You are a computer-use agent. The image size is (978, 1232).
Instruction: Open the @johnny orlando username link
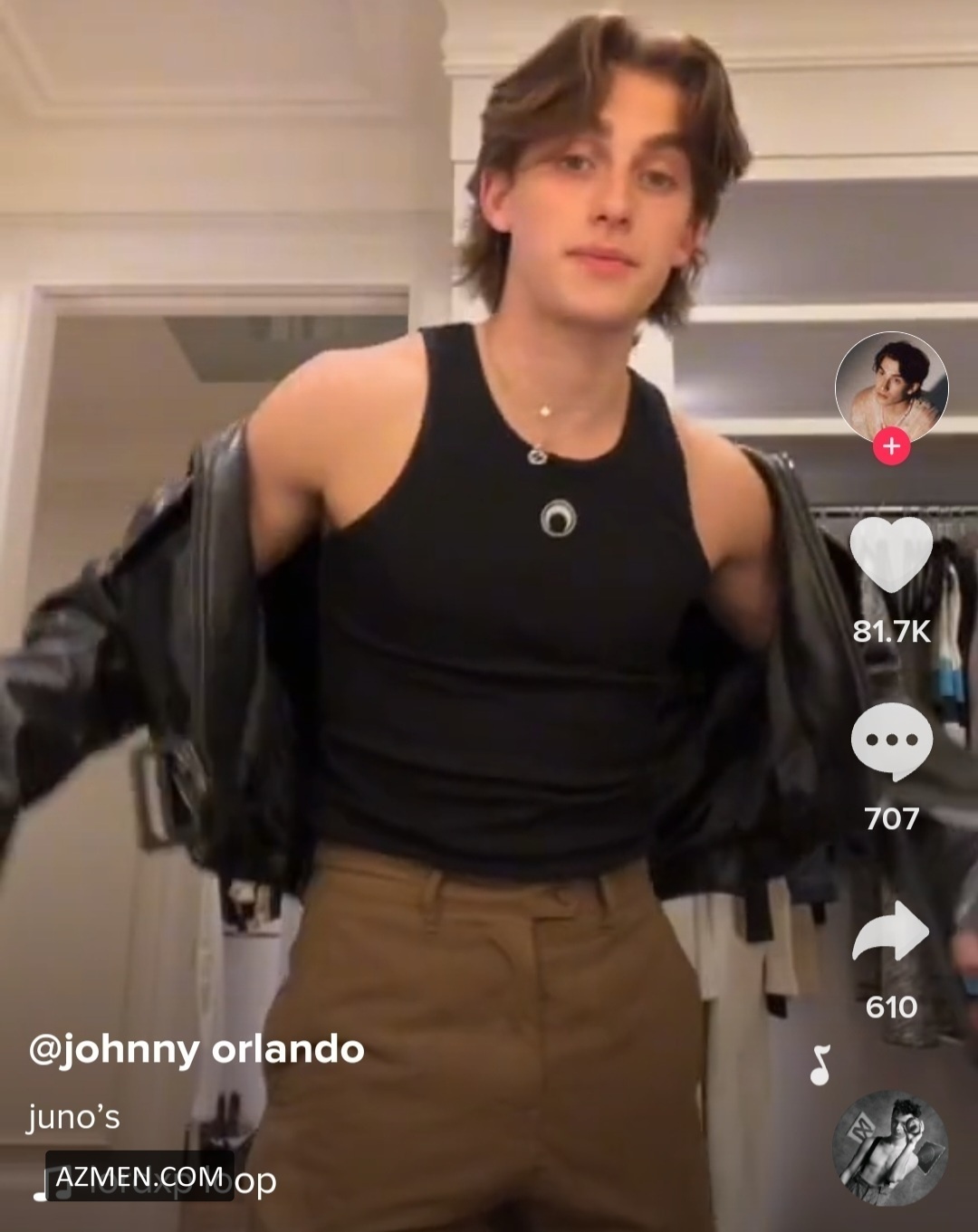(x=197, y=1049)
